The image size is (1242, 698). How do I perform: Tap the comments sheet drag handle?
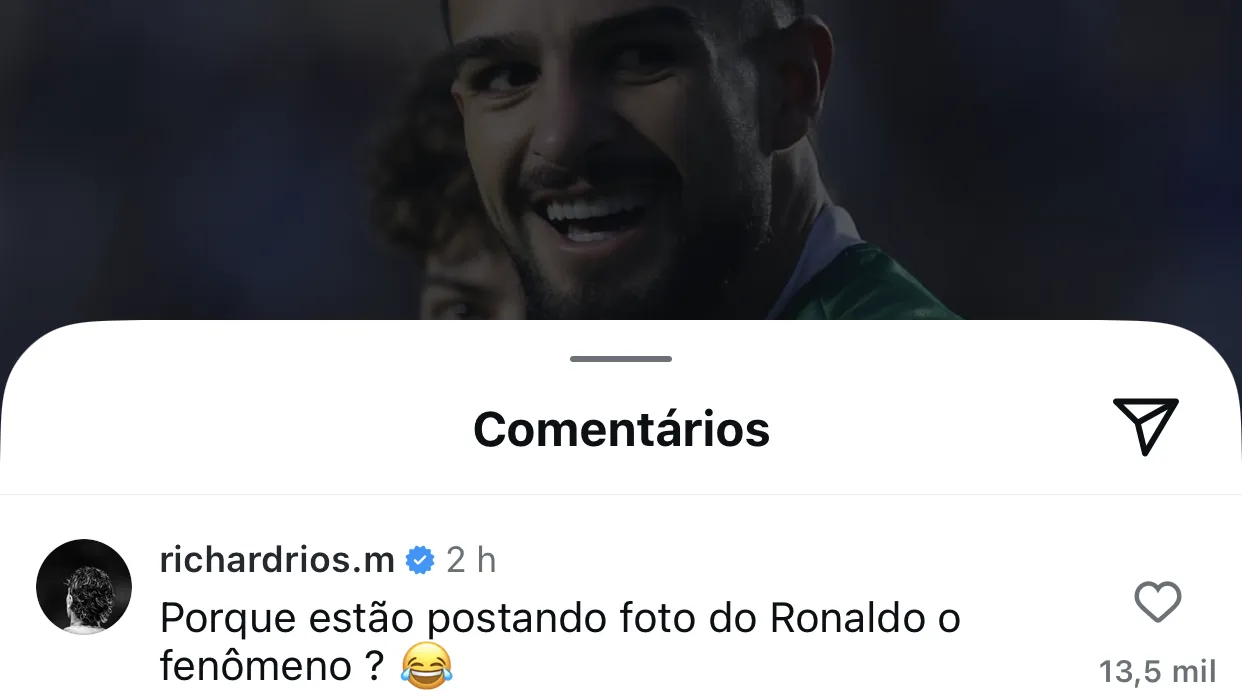coord(621,359)
